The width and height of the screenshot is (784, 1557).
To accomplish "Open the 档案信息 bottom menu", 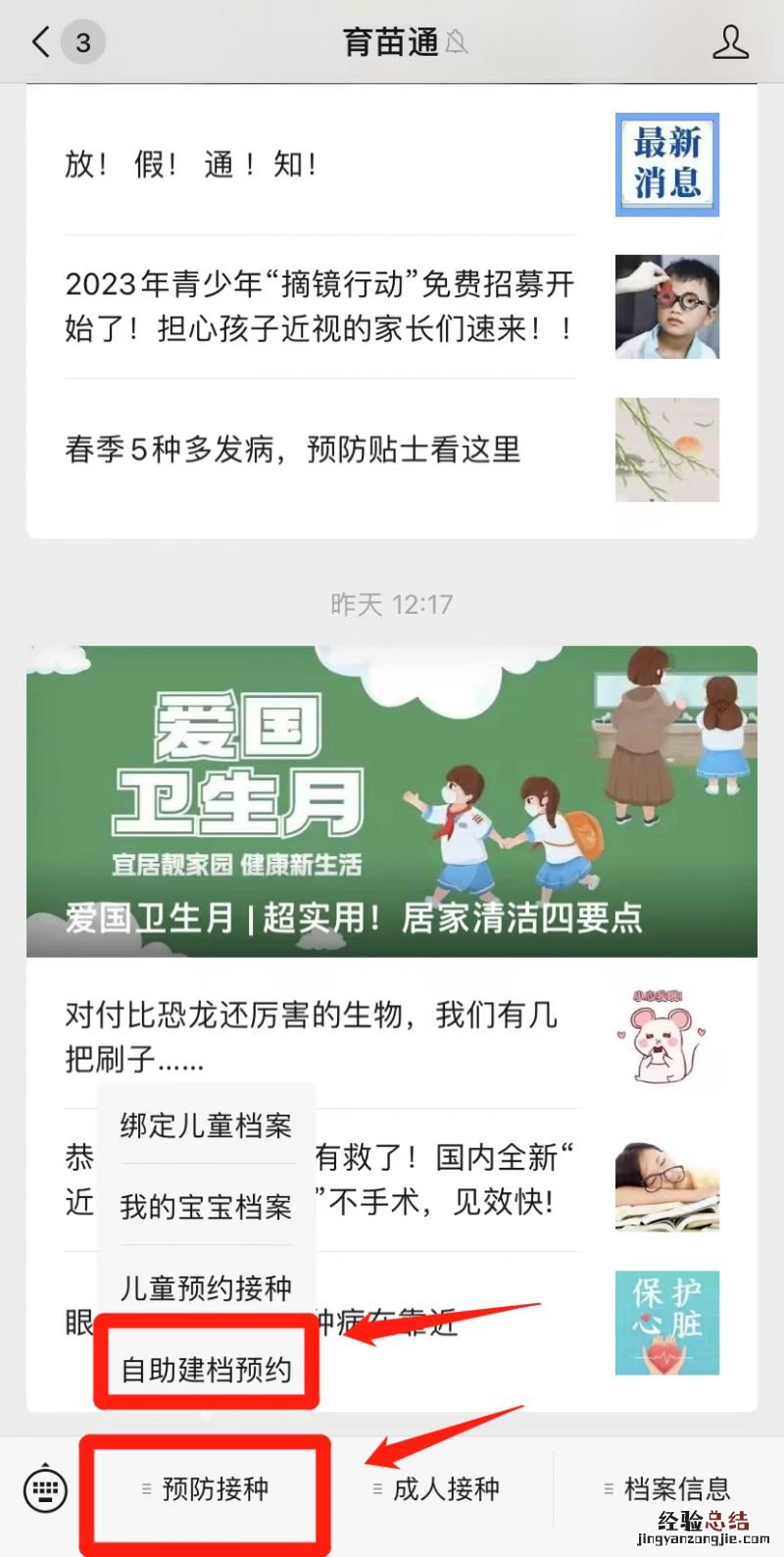I will click(668, 1489).
